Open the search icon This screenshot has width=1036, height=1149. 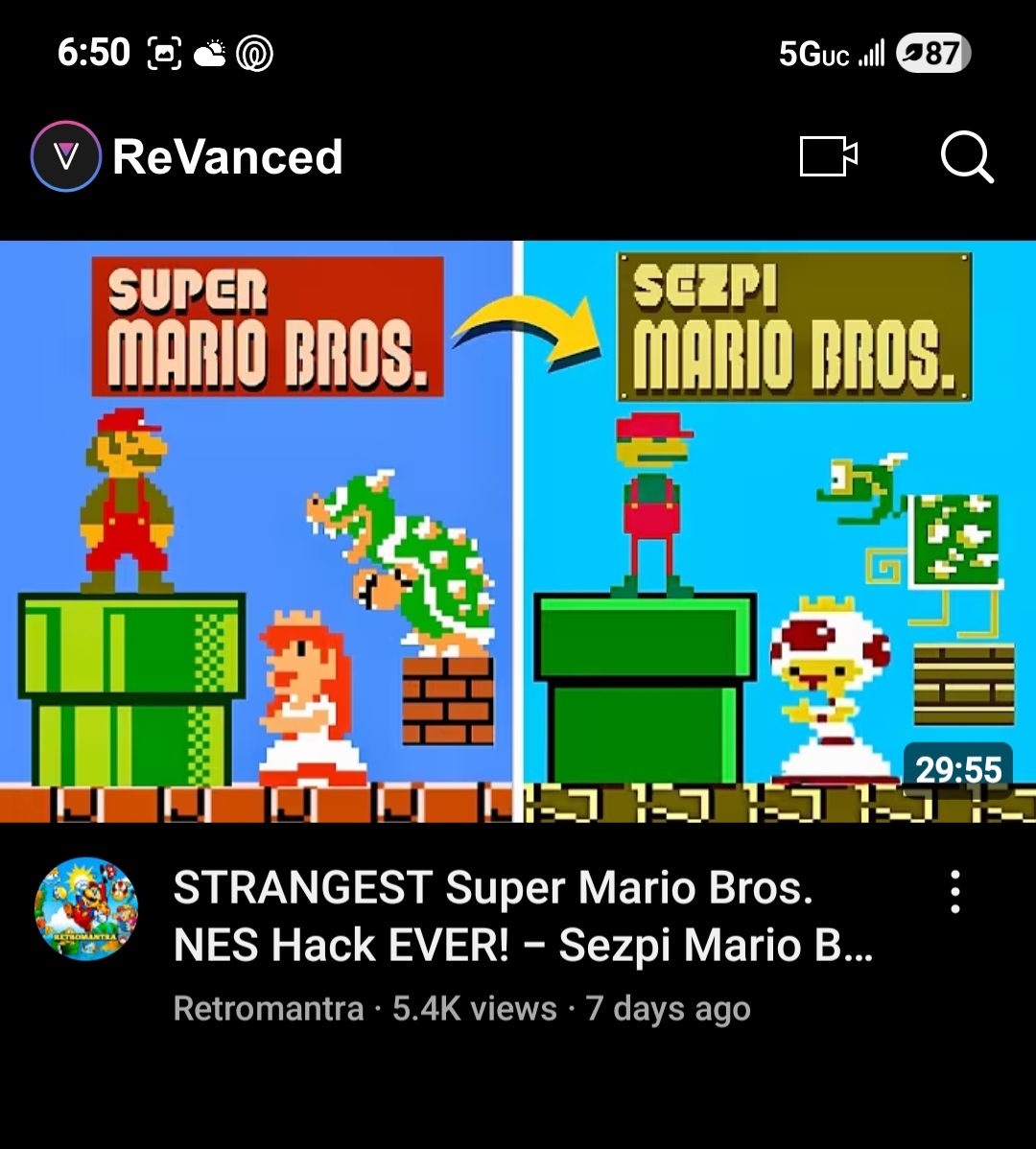pos(966,156)
